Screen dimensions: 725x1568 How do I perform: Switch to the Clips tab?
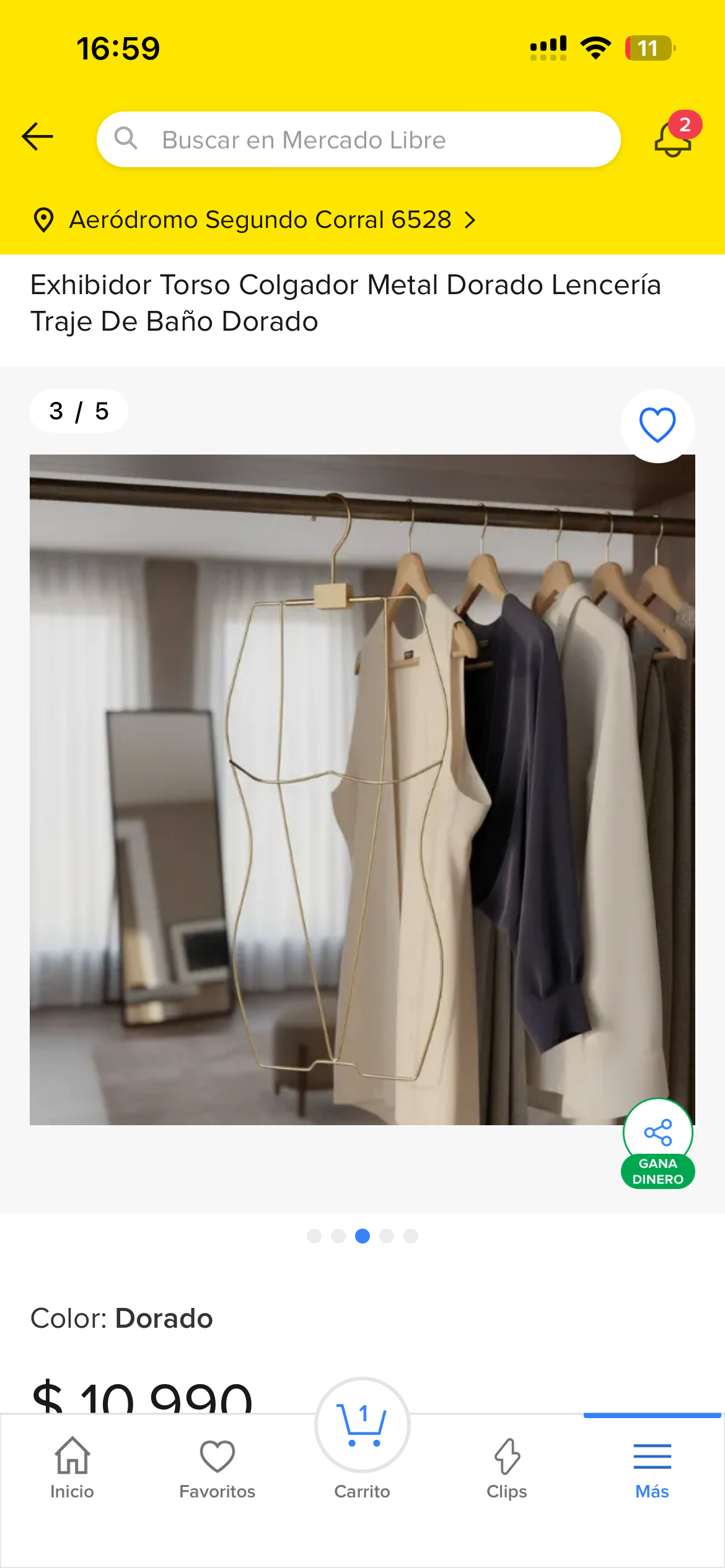tap(506, 1468)
